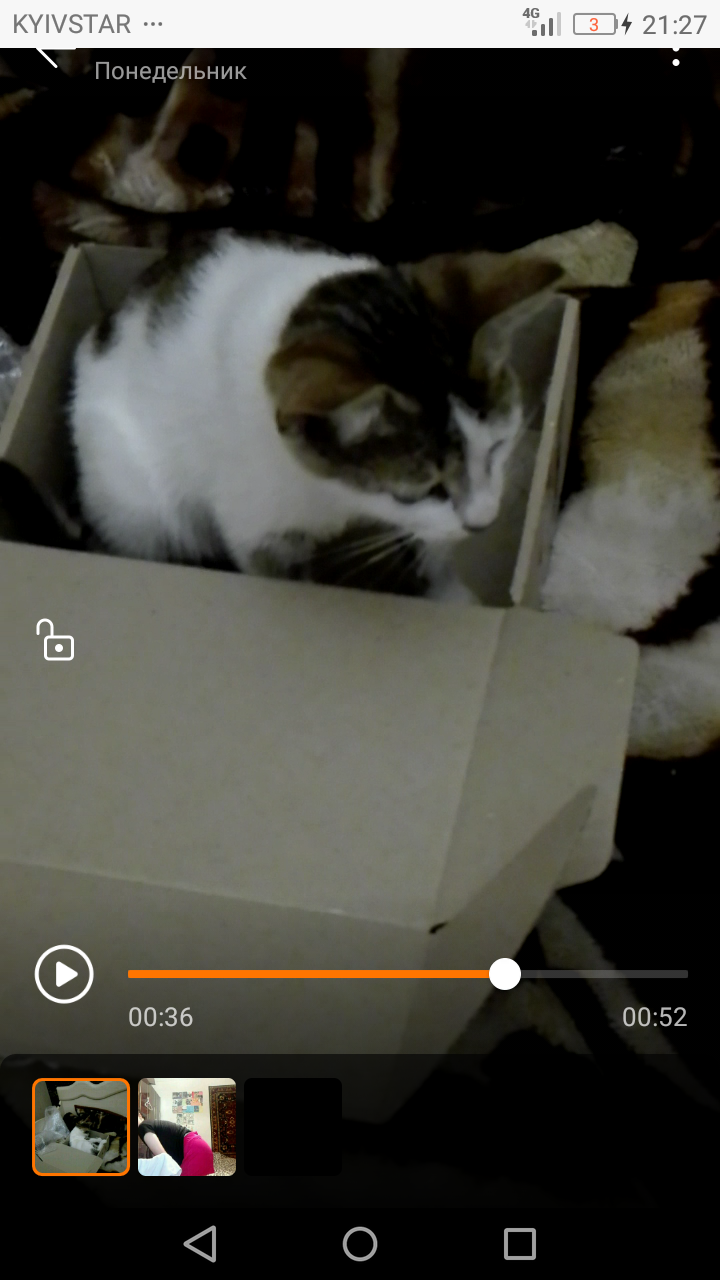Play the paused cat video
The image size is (720, 1280).
64,974
